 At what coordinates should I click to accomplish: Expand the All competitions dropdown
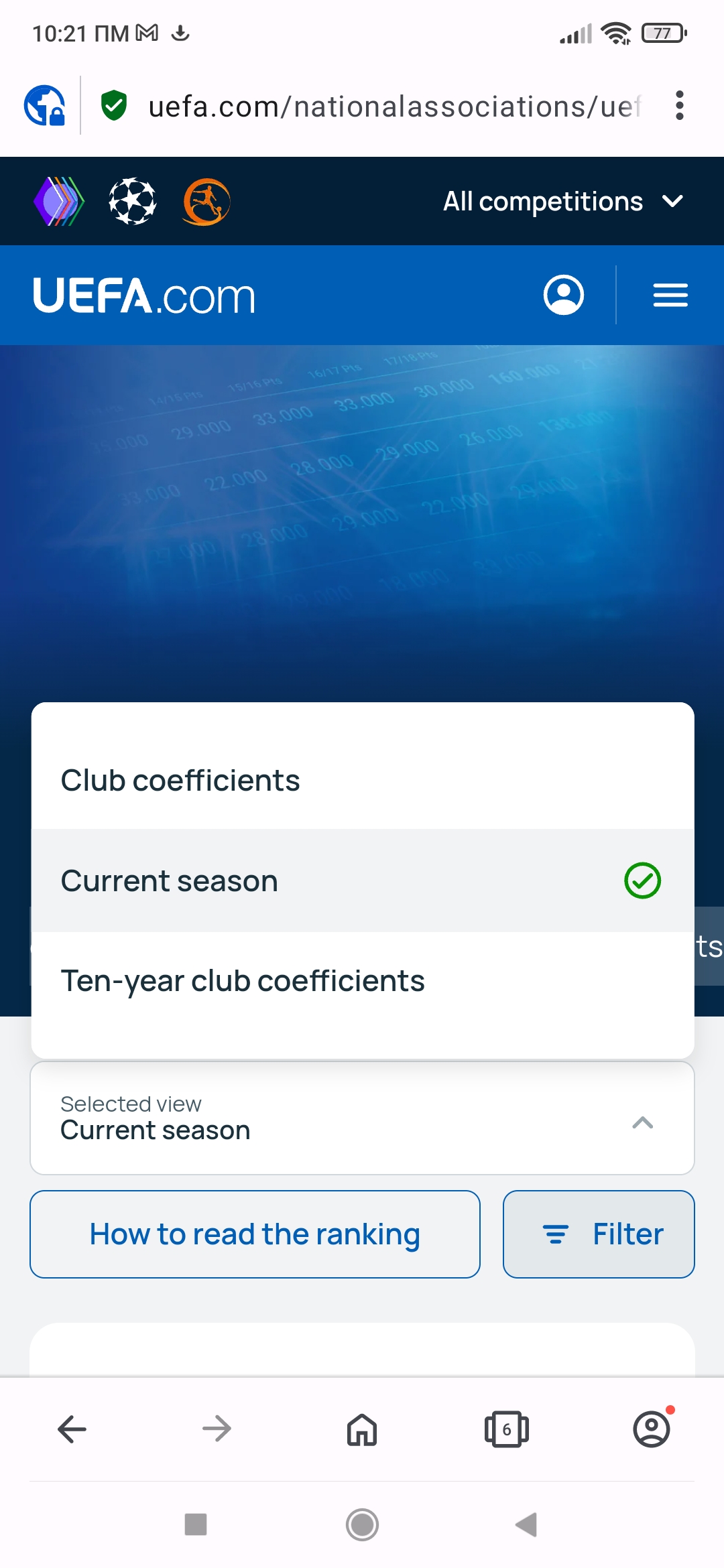coord(562,202)
